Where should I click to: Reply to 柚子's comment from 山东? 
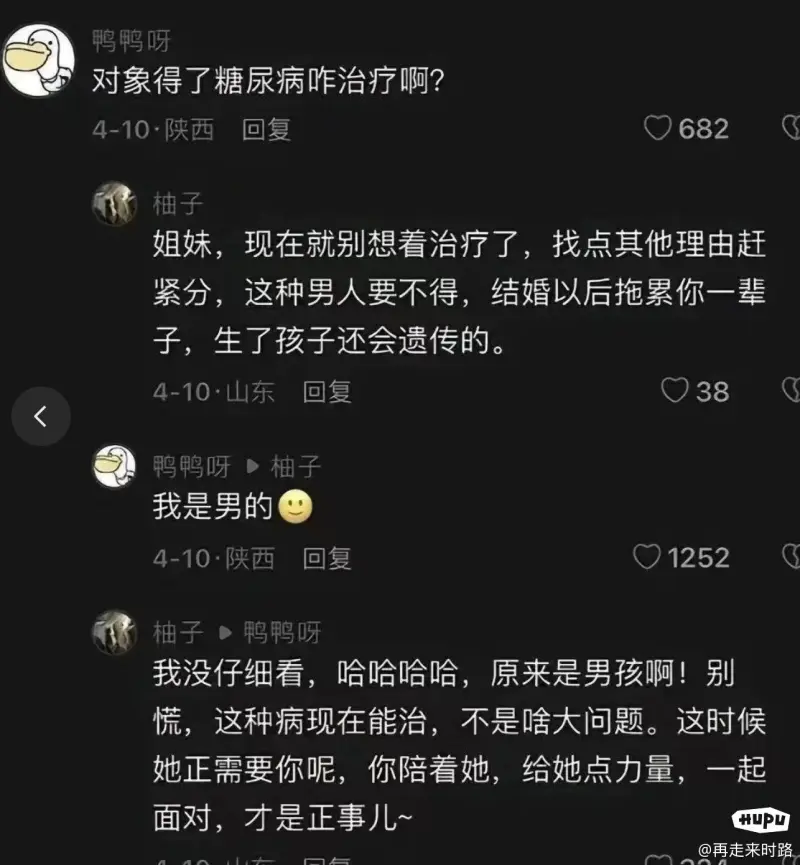pyautogui.click(x=327, y=392)
